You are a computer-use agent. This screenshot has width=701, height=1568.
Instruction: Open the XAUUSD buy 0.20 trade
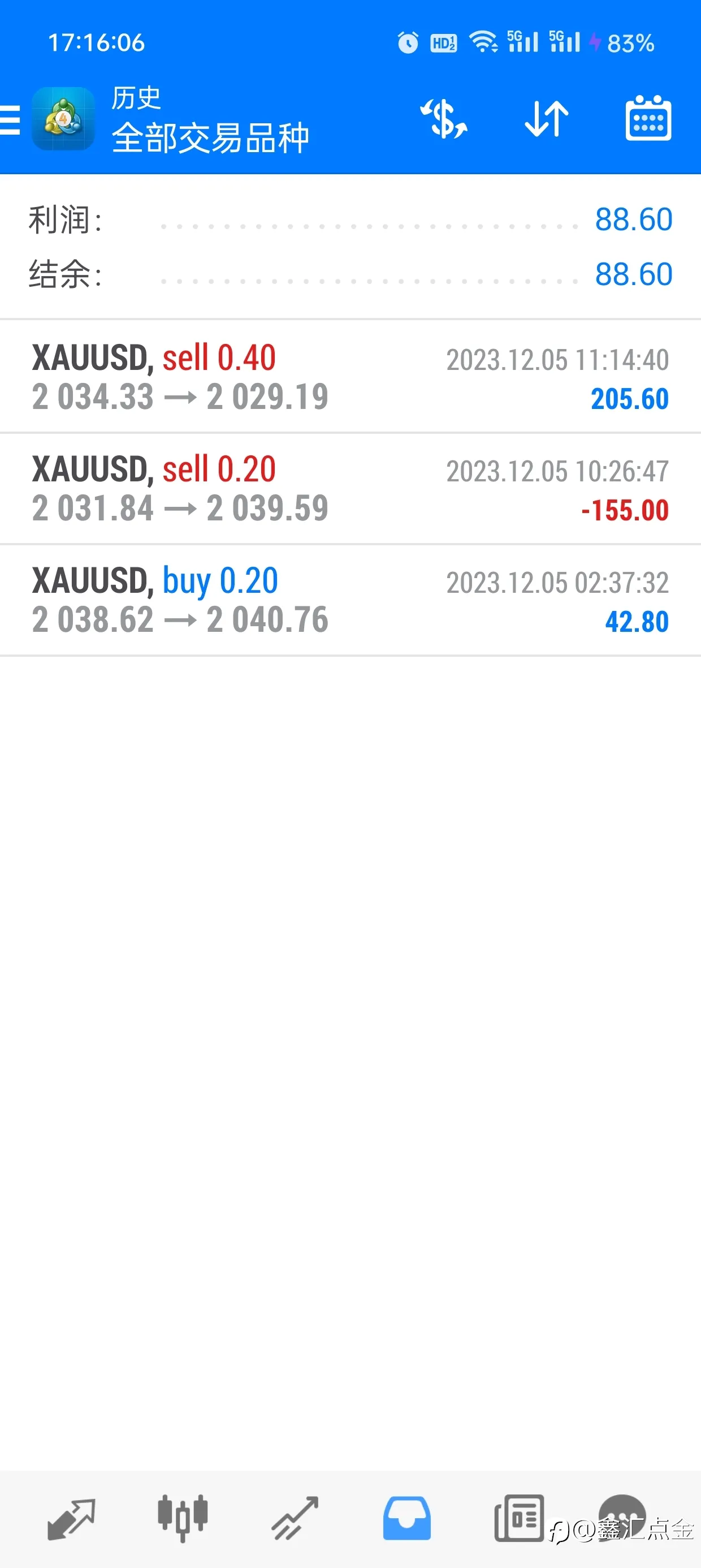(x=350, y=600)
